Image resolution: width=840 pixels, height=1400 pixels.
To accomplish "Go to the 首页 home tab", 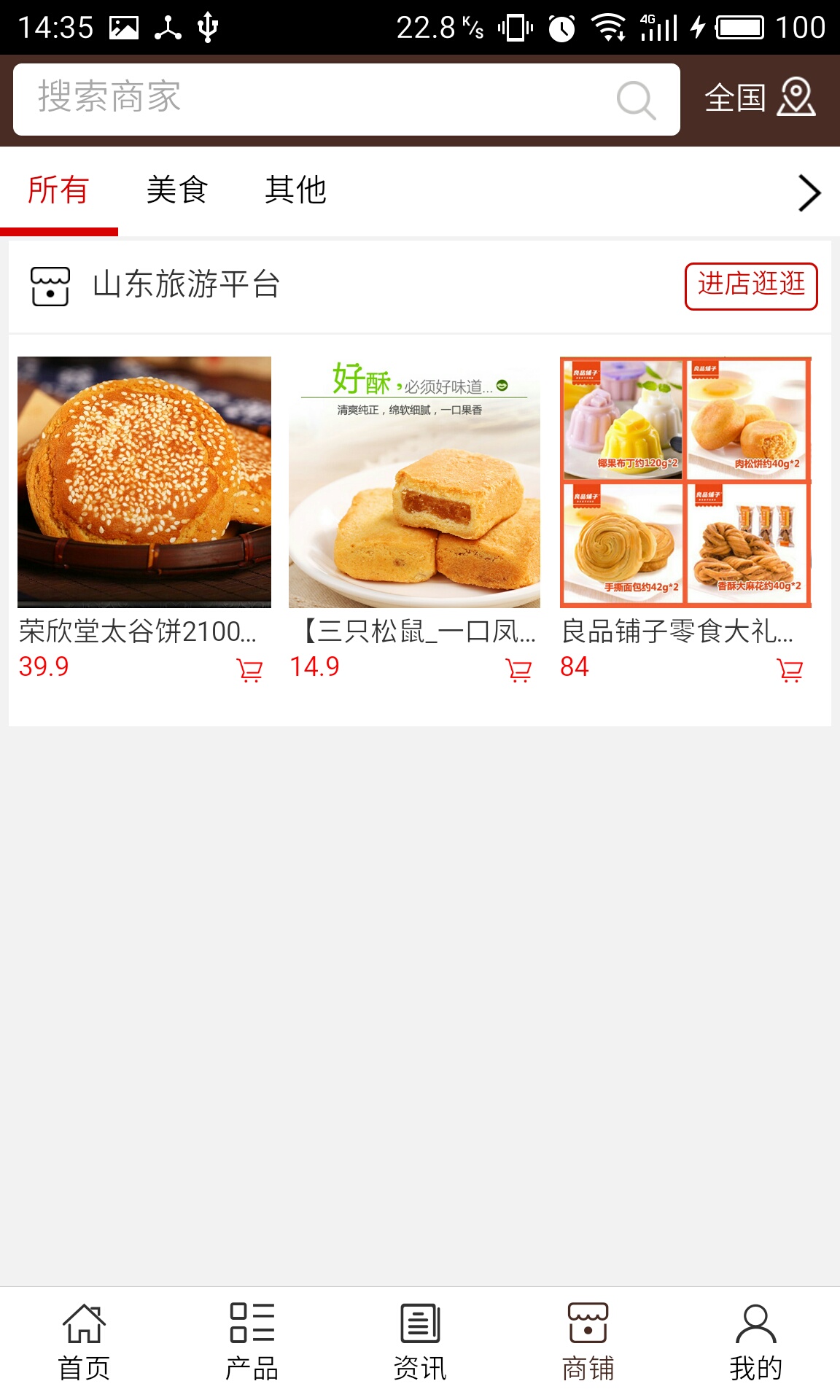I will [x=84, y=1342].
